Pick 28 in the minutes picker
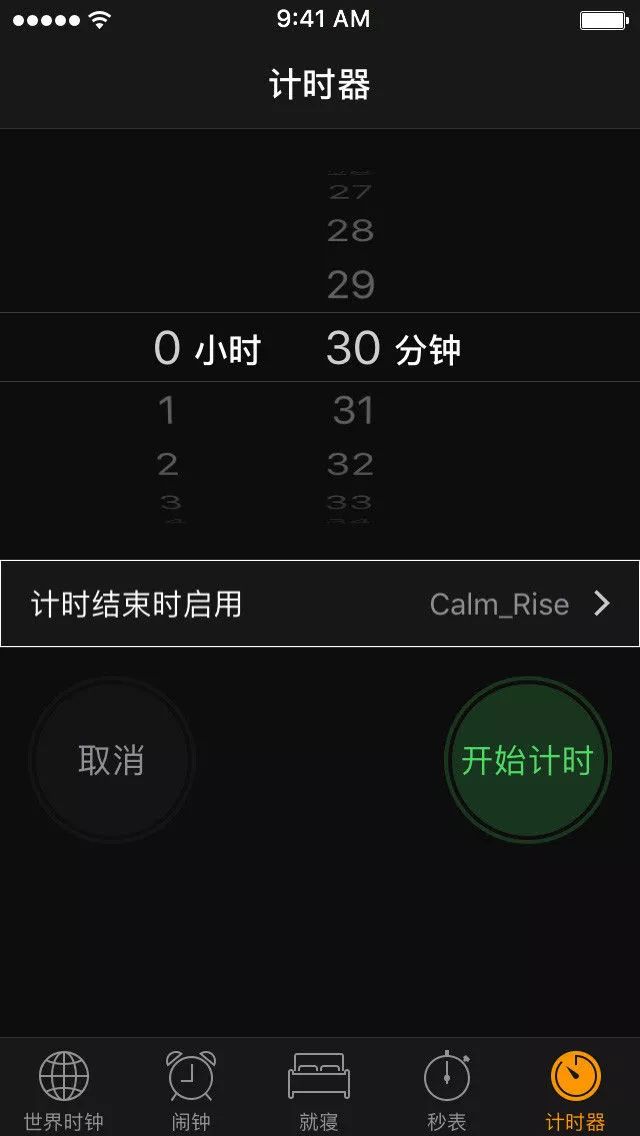The height and width of the screenshot is (1136, 640). coord(351,231)
